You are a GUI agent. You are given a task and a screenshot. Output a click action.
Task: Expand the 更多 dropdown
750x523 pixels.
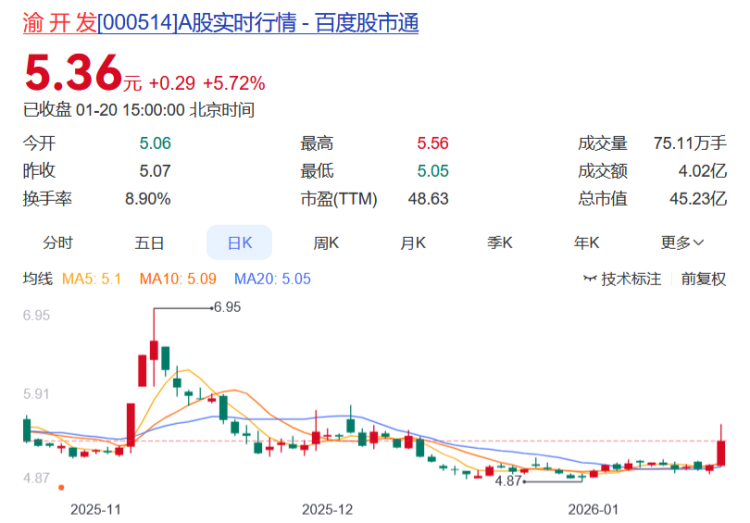(x=682, y=243)
